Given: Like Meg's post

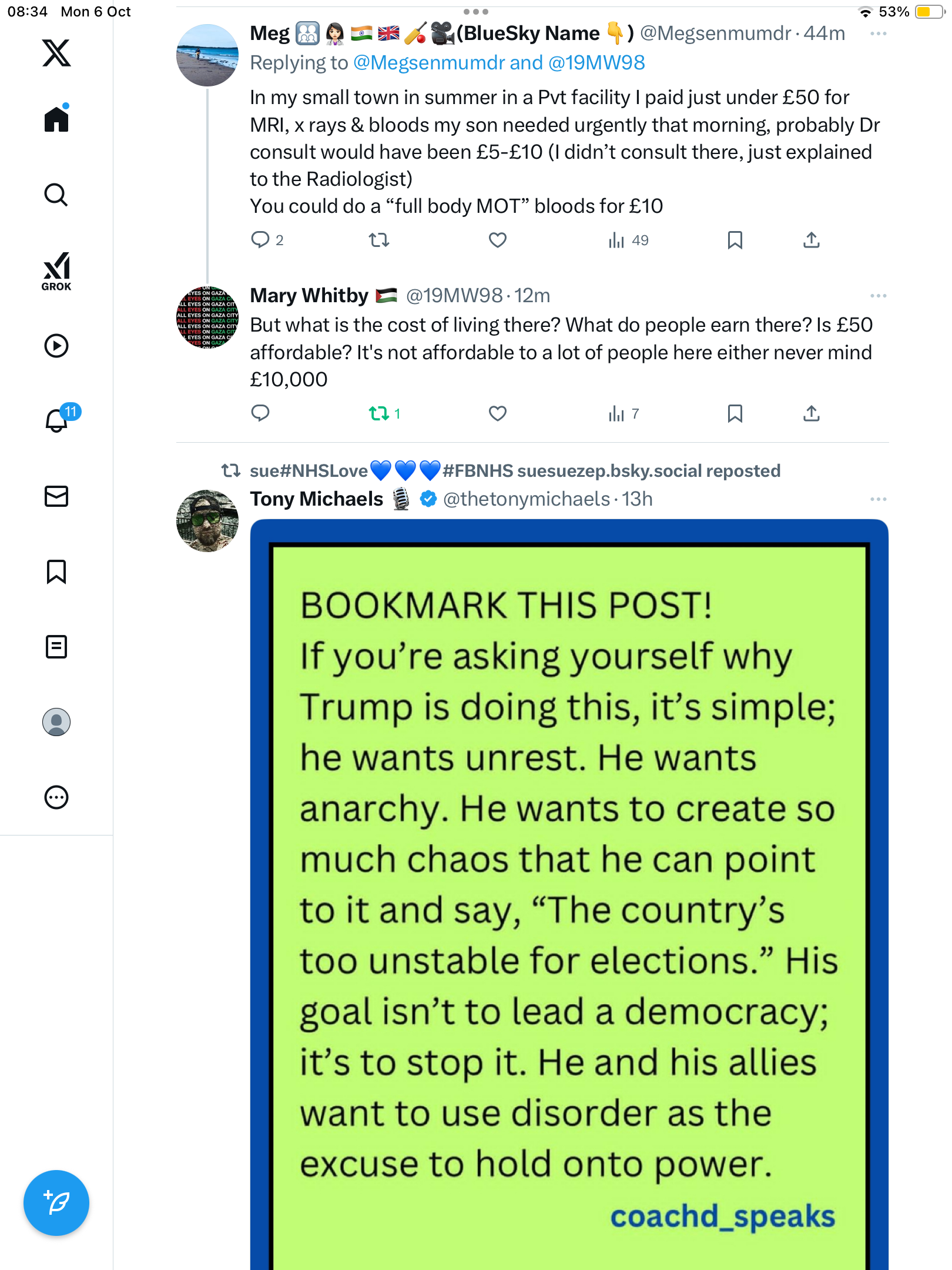Looking at the screenshot, I should (x=497, y=240).
